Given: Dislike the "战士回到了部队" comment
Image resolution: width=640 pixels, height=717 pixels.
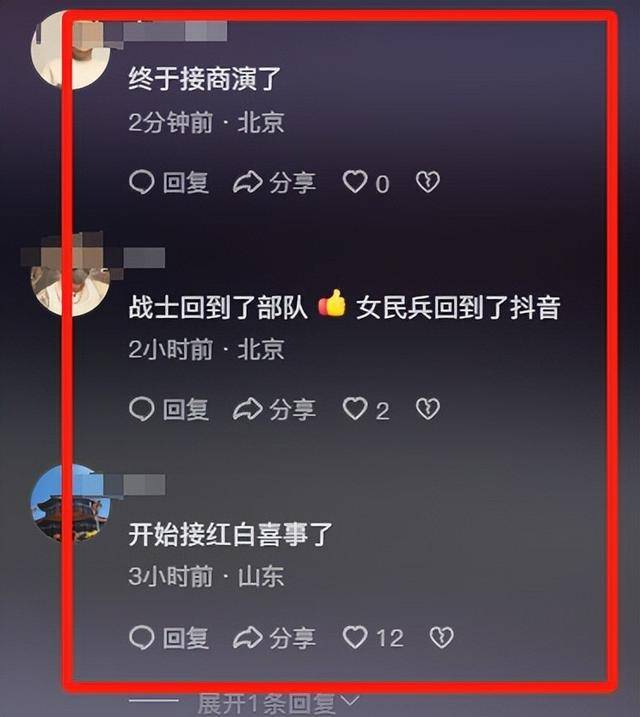Looking at the screenshot, I should tap(428, 409).
